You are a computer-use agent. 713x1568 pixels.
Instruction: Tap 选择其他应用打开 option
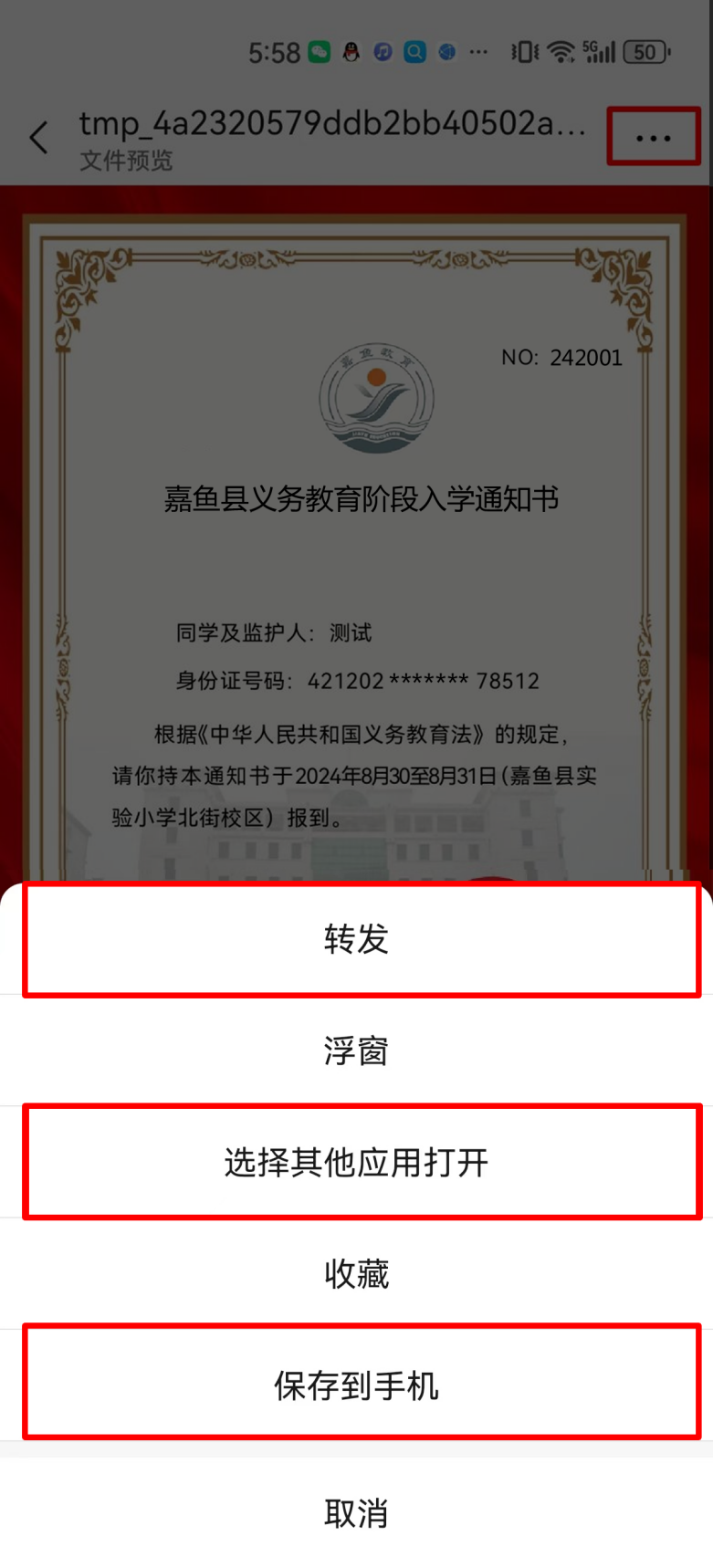(x=357, y=1162)
